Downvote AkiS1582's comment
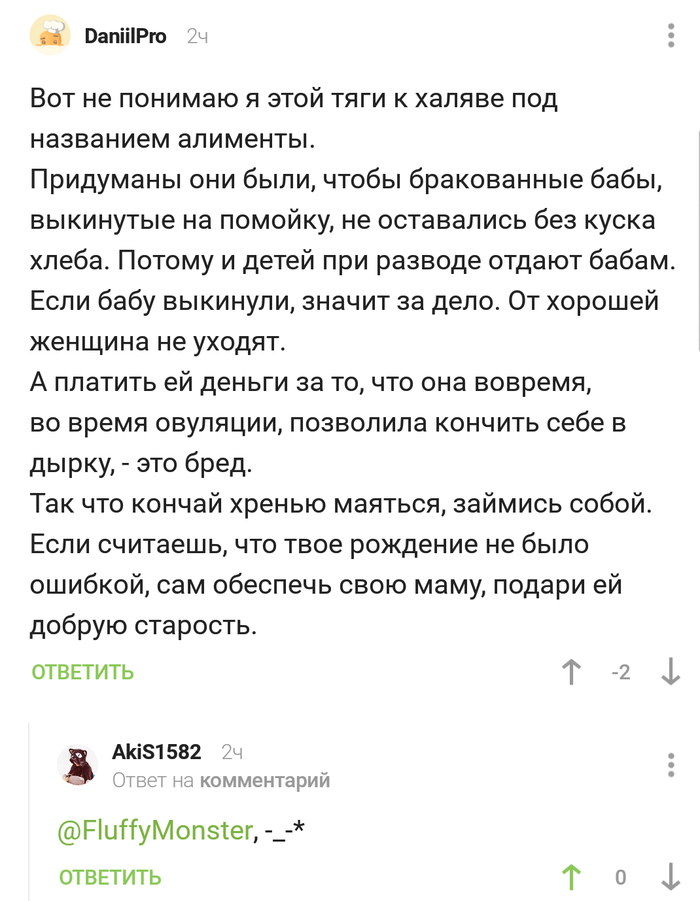 671,877
